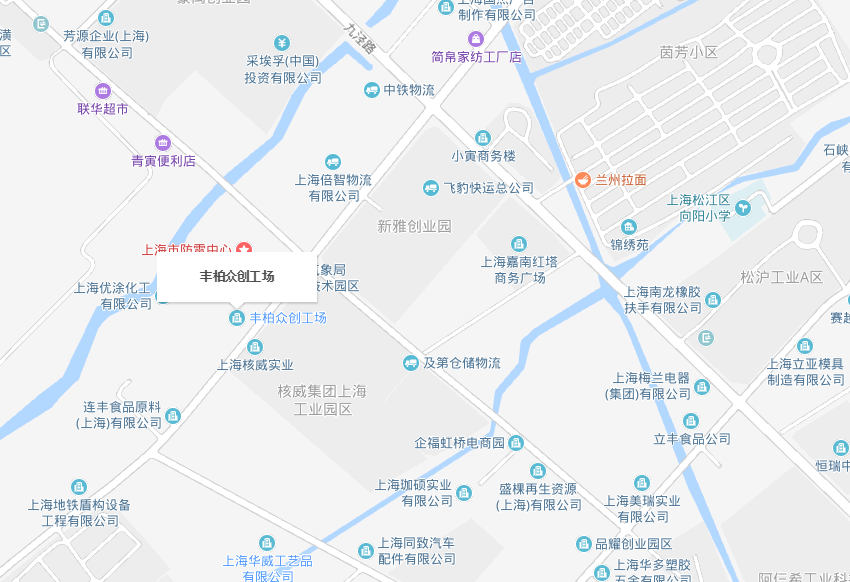Image resolution: width=850 pixels, height=582 pixels.
Task: Open the 企福虹桥电商园 marker
Action: (x=515, y=442)
